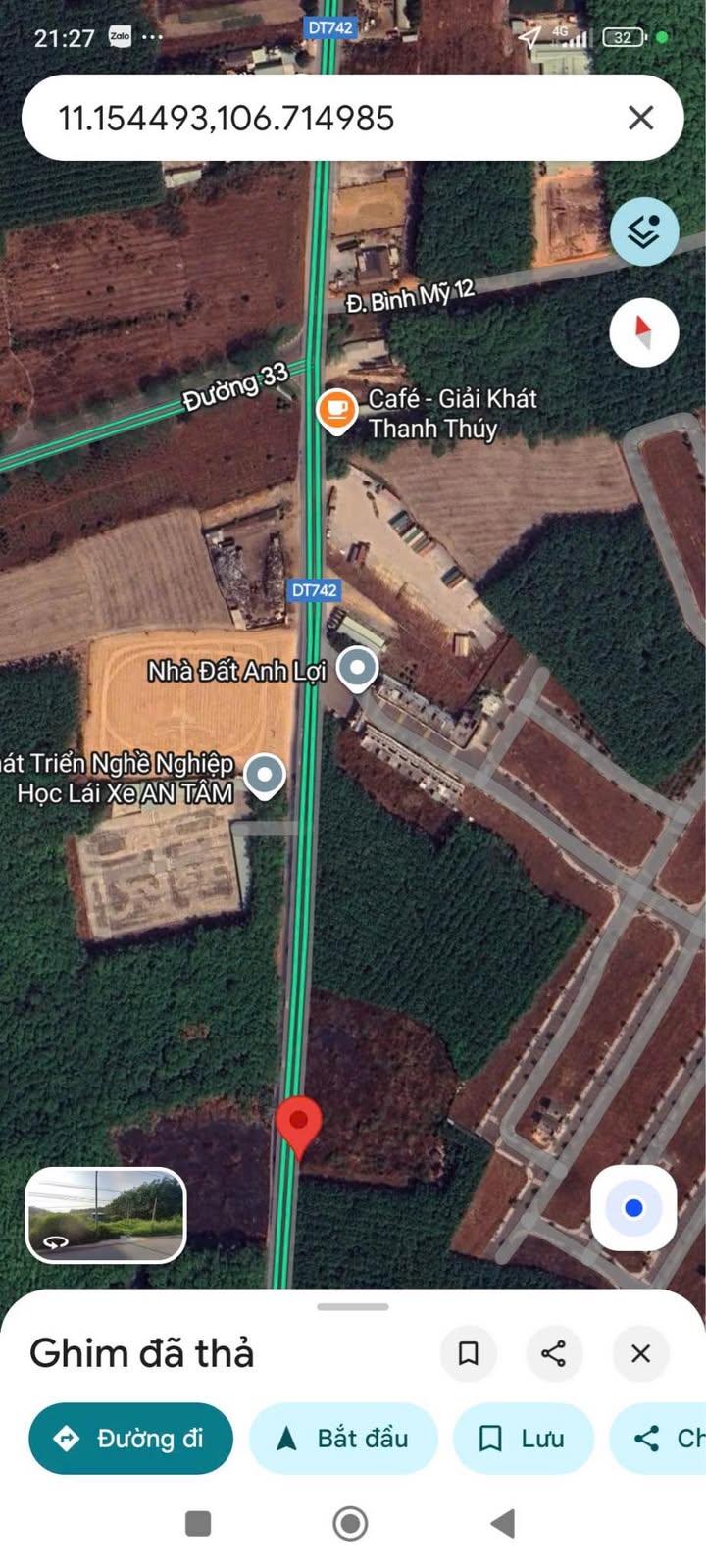Screen dimensions: 706x1568
Task: Save the pin using the Lưu chip
Action: click(523, 1438)
